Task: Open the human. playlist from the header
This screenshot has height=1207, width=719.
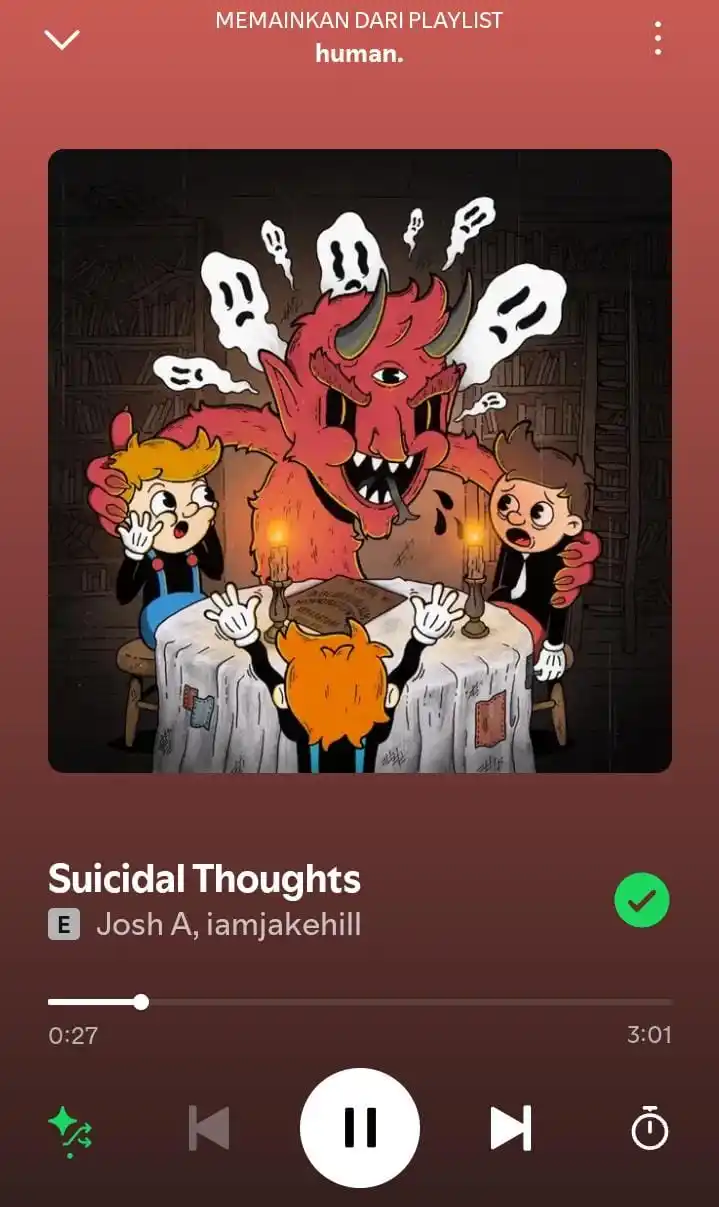Action: [359, 54]
